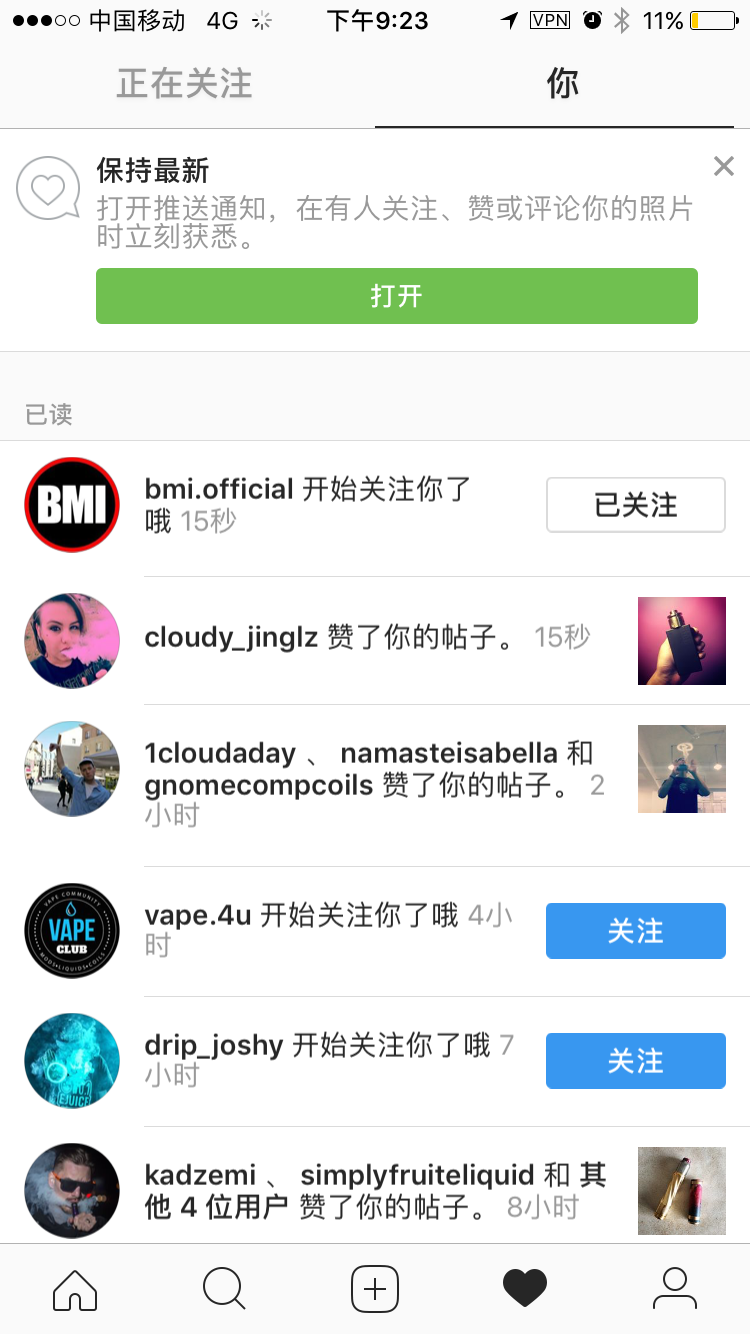Viewport: 750px width, 1334px height.
Task: Open drip_joshy's profile avatar
Action: (72, 1061)
